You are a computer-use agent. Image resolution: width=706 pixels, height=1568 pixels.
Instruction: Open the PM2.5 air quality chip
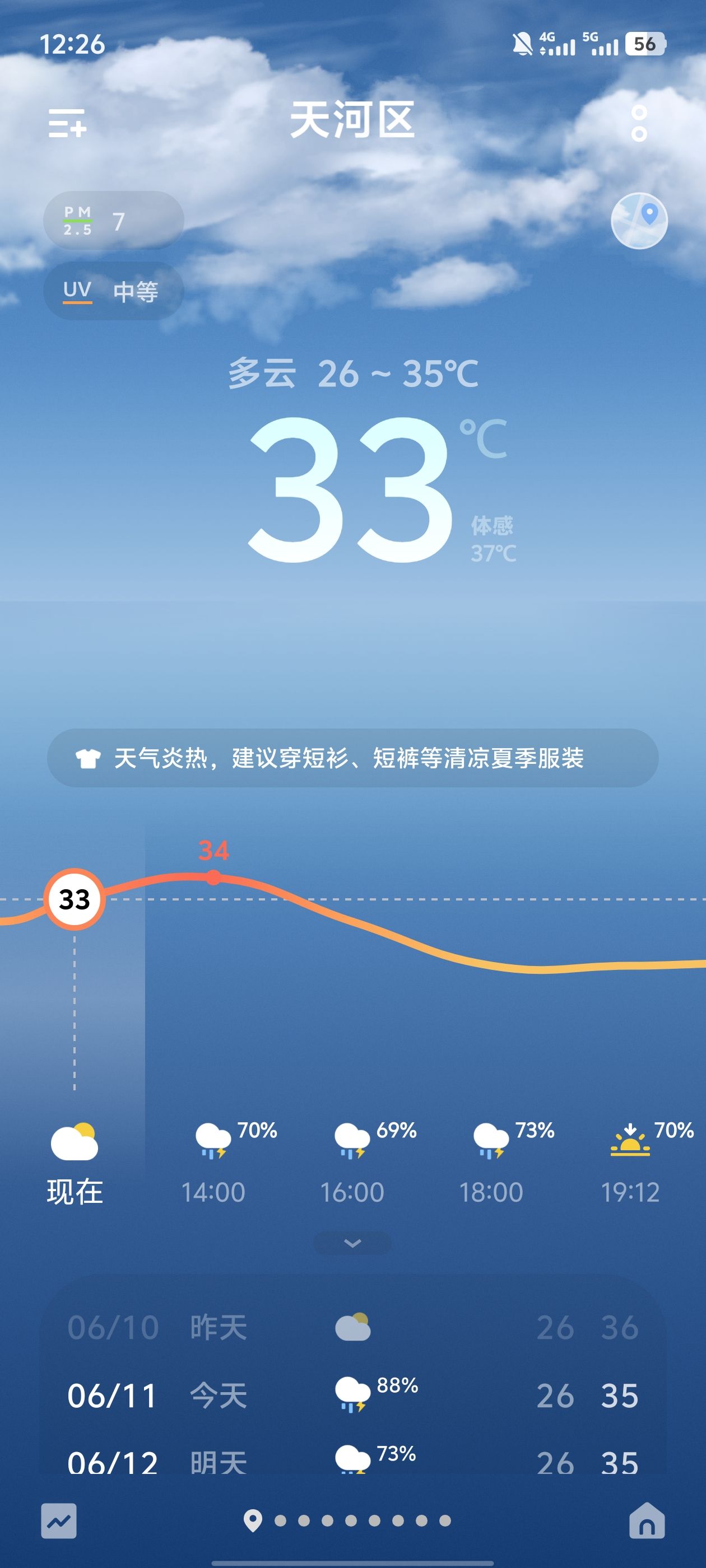pos(113,220)
